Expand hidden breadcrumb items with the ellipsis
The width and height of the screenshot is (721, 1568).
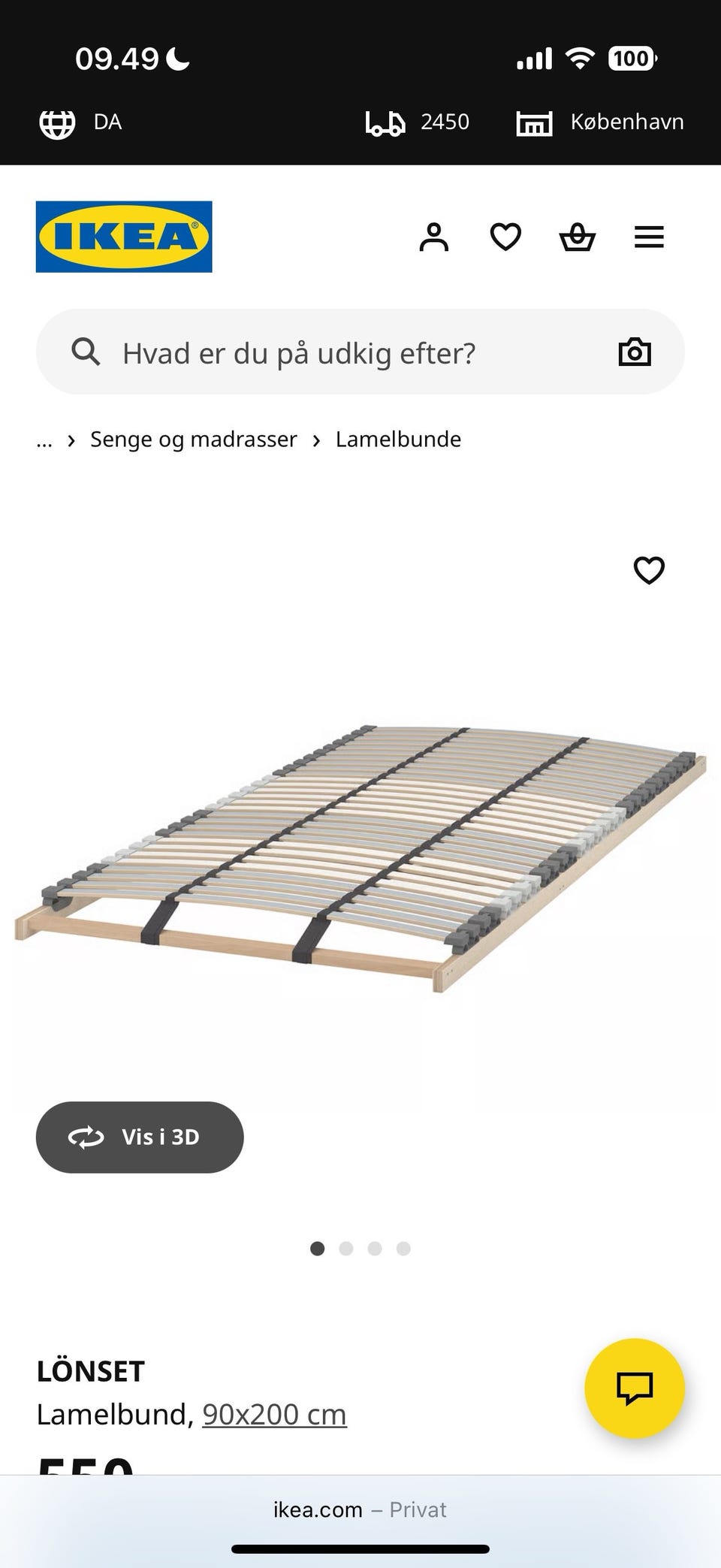tap(44, 439)
